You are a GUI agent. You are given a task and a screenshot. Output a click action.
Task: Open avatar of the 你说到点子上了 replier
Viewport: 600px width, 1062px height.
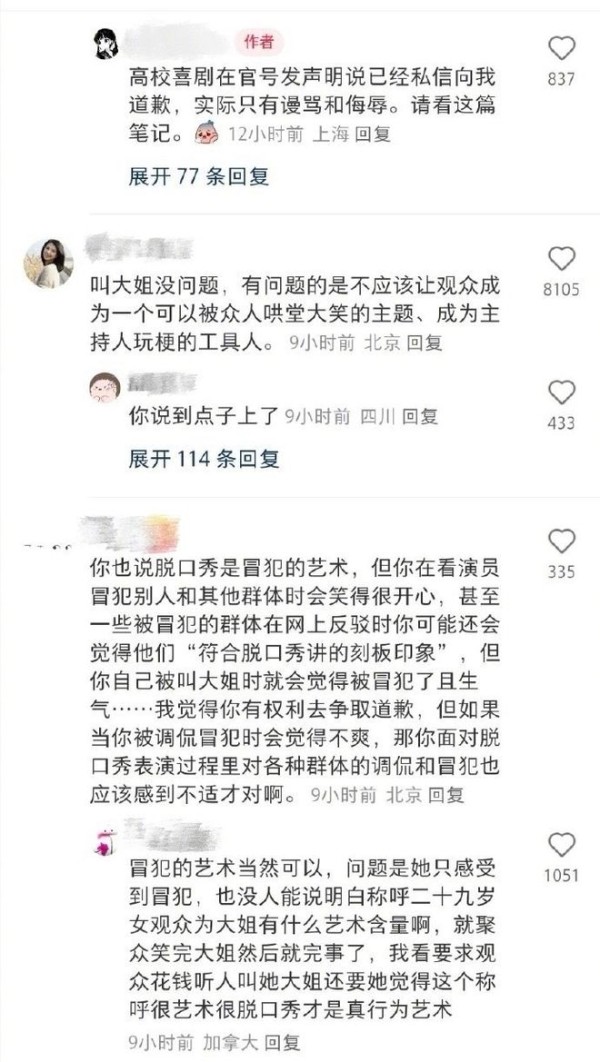point(105,386)
